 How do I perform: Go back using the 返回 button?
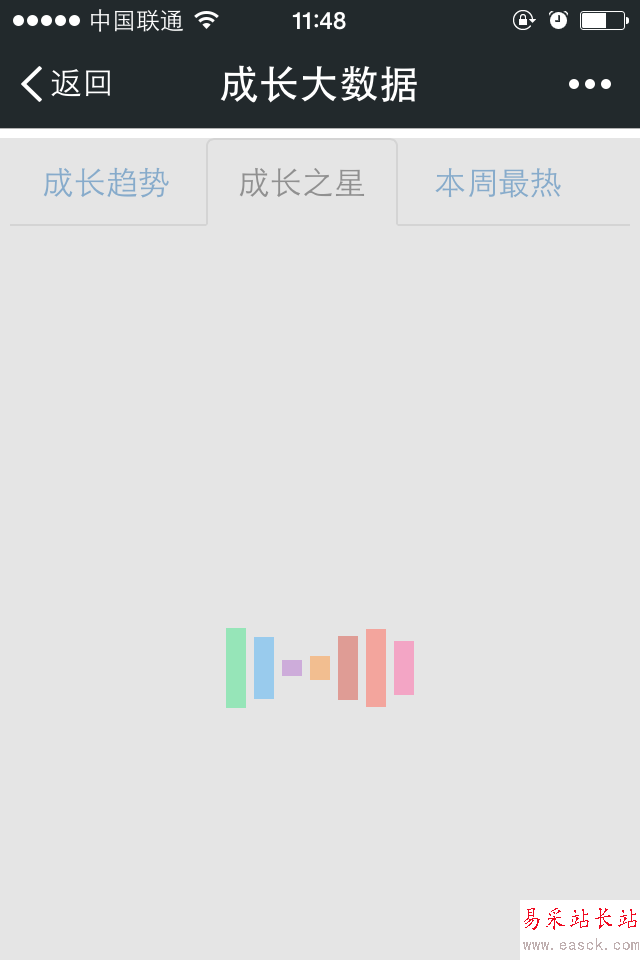point(66,84)
